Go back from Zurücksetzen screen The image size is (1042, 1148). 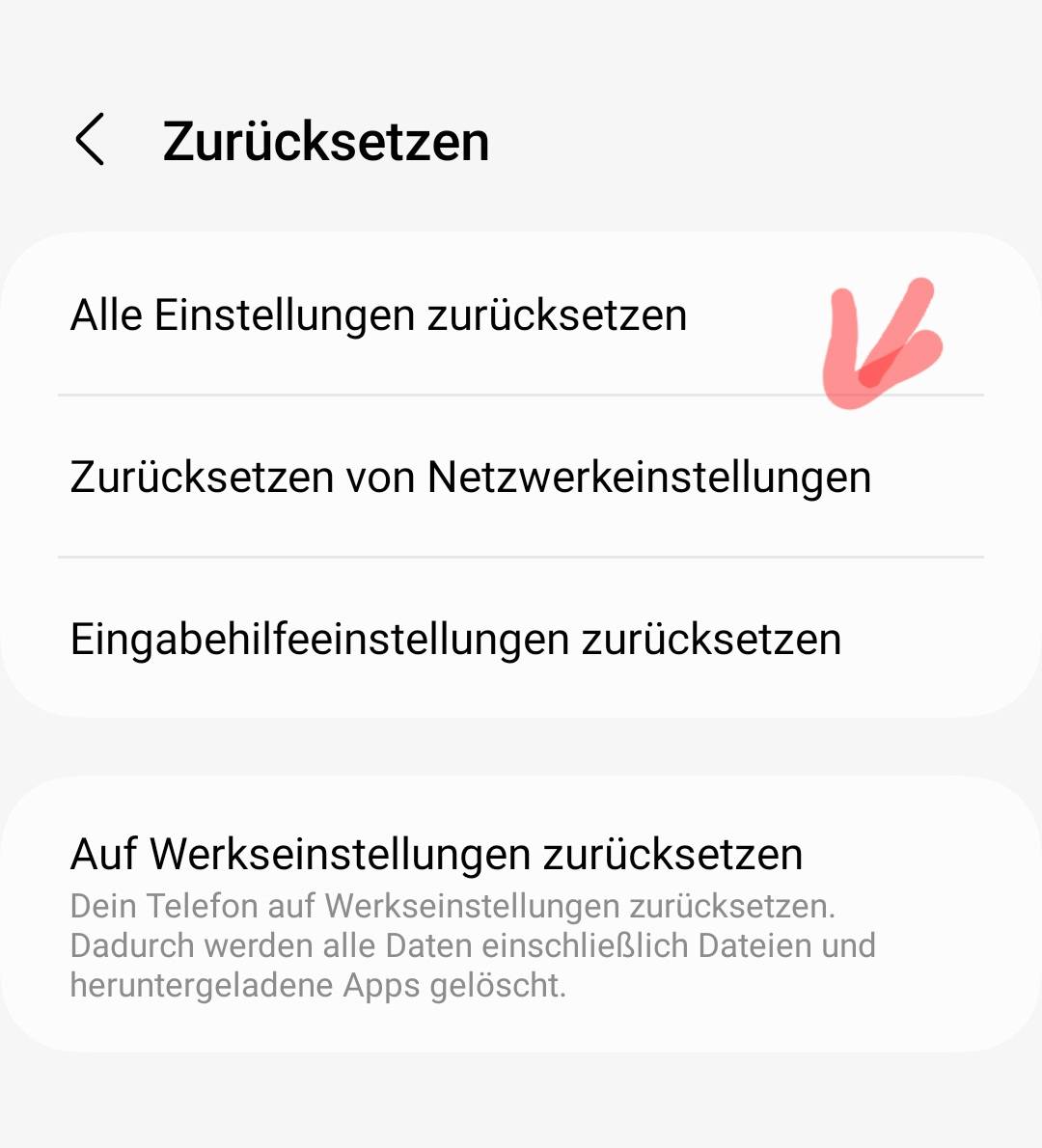(90, 140)
